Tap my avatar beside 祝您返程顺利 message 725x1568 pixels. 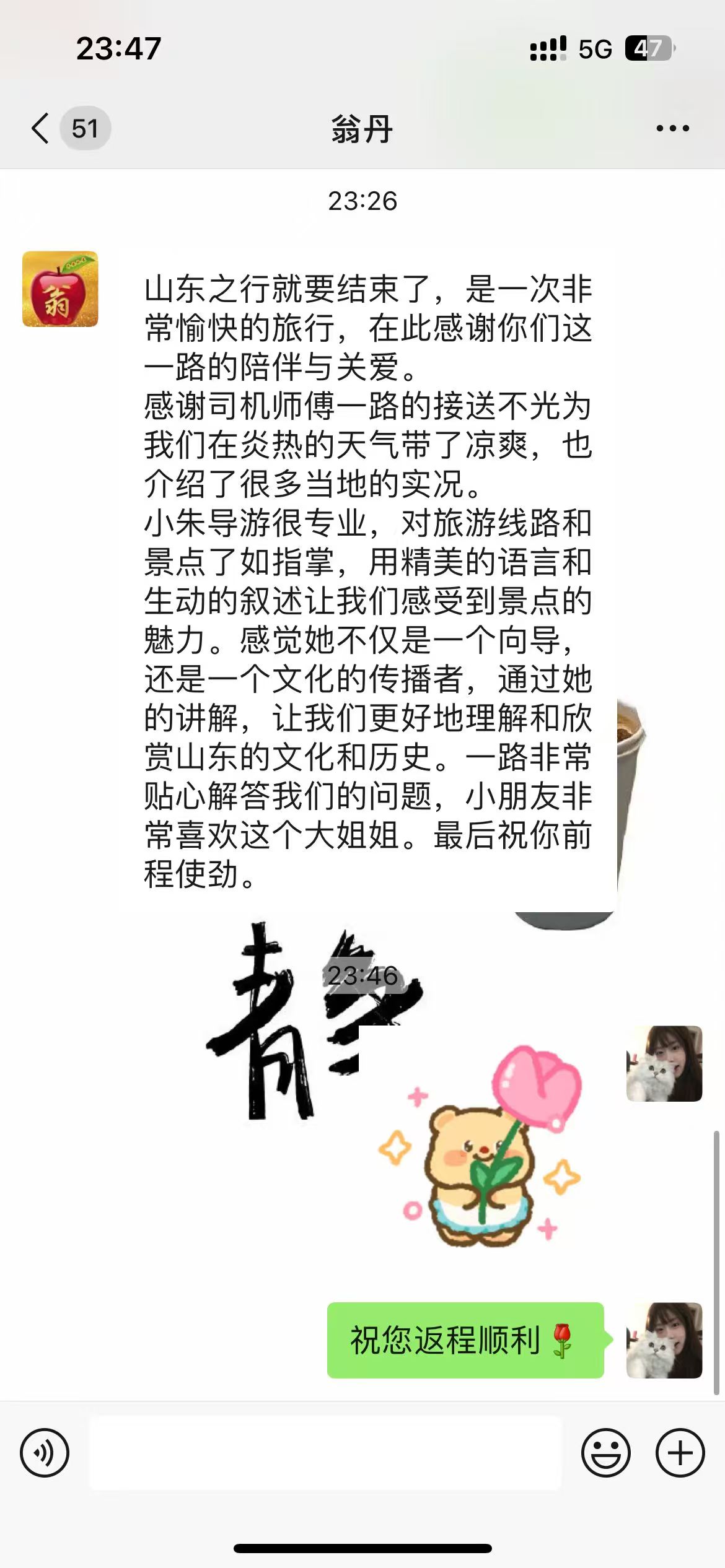(x=664, y=1341)
